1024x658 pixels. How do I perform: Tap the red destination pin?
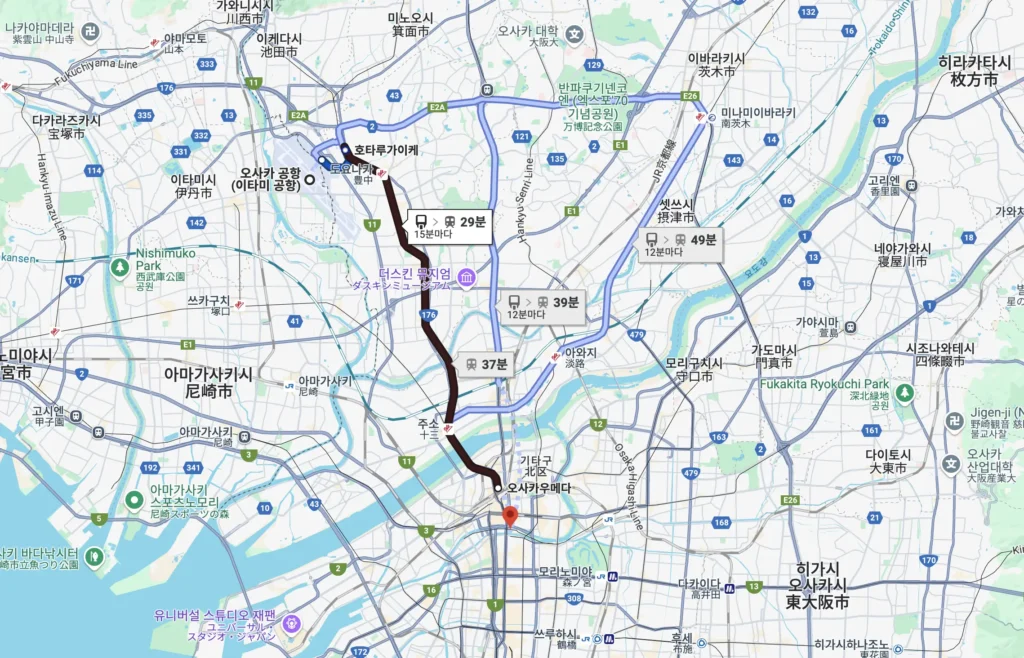(510, 517)
